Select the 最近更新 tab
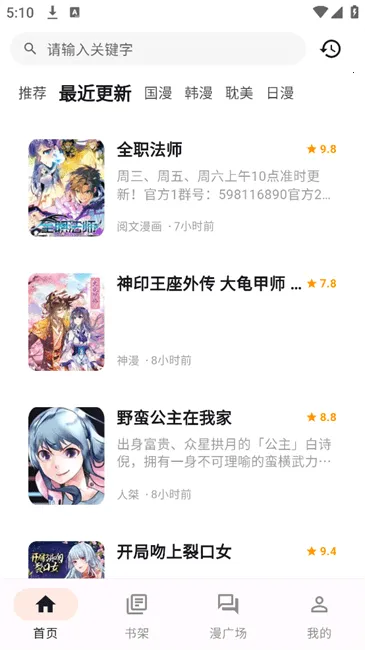Viewport: 365px width, 650px height. (95, 93)
